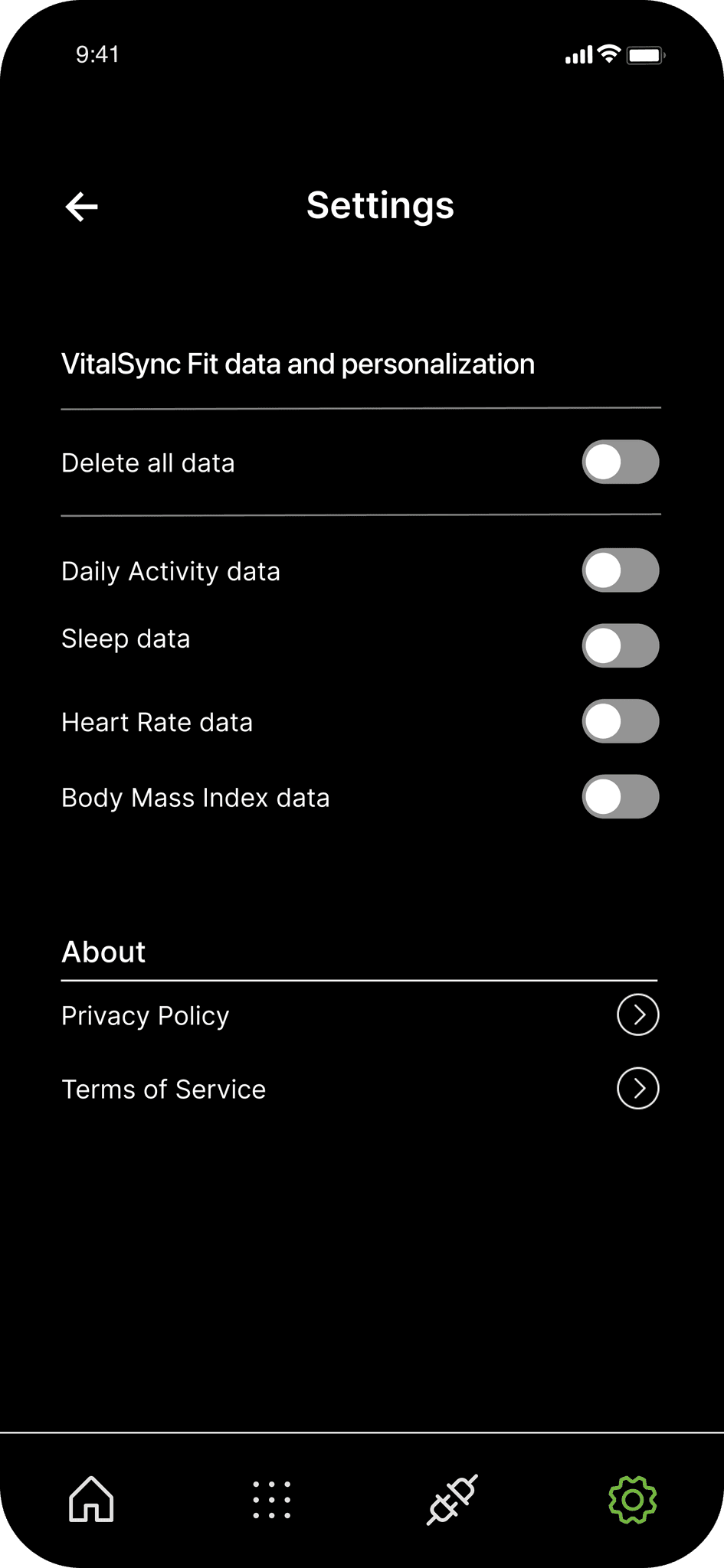Turn on Sleep data
Image resolution: width=724 pixels, height=1568 pixels.
tap(620, 645)
